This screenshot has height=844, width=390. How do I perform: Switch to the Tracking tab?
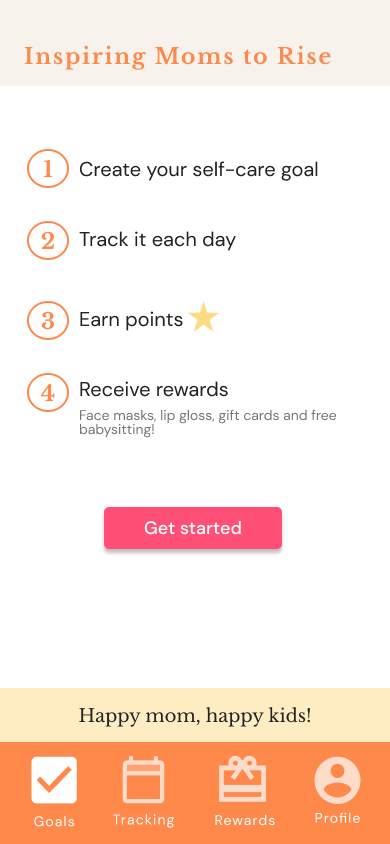point(144,791)
